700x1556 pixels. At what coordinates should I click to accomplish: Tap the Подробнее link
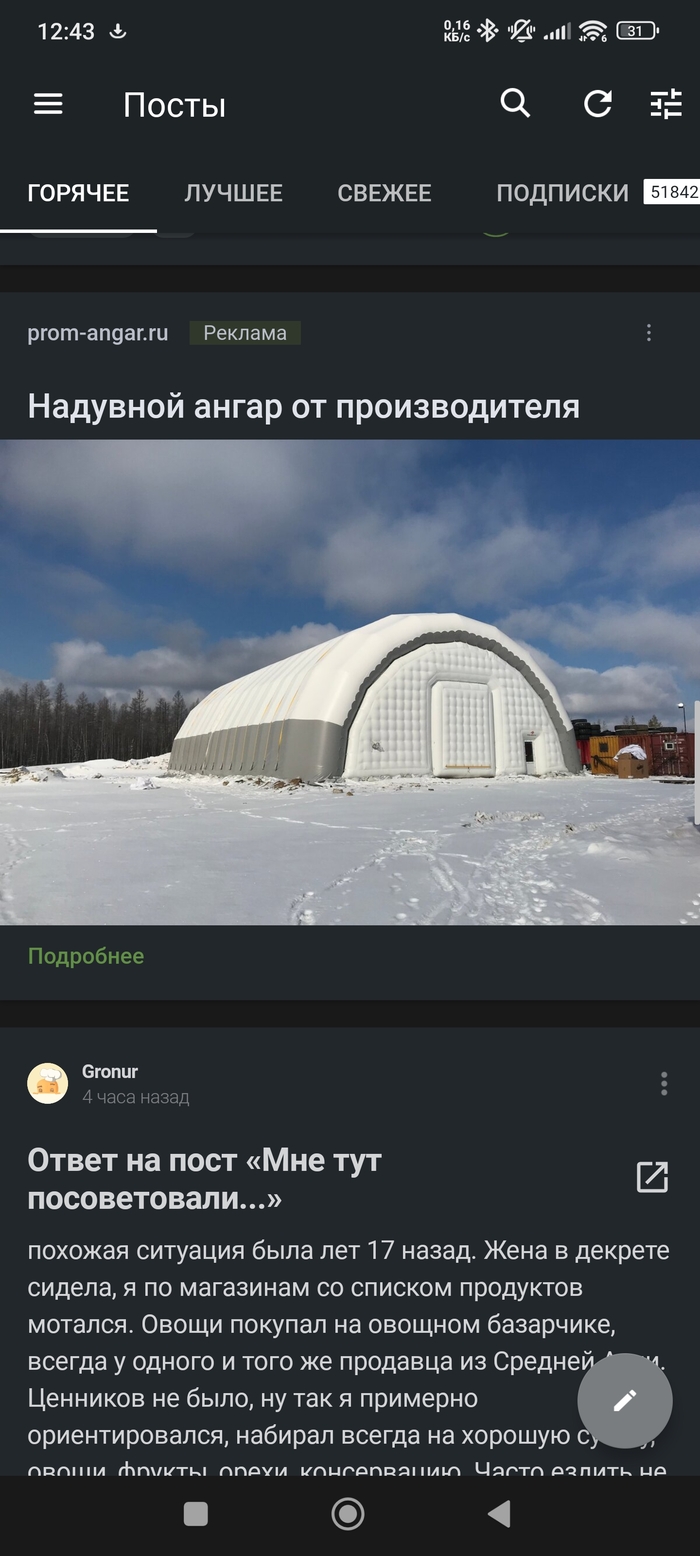pos(86,956)
